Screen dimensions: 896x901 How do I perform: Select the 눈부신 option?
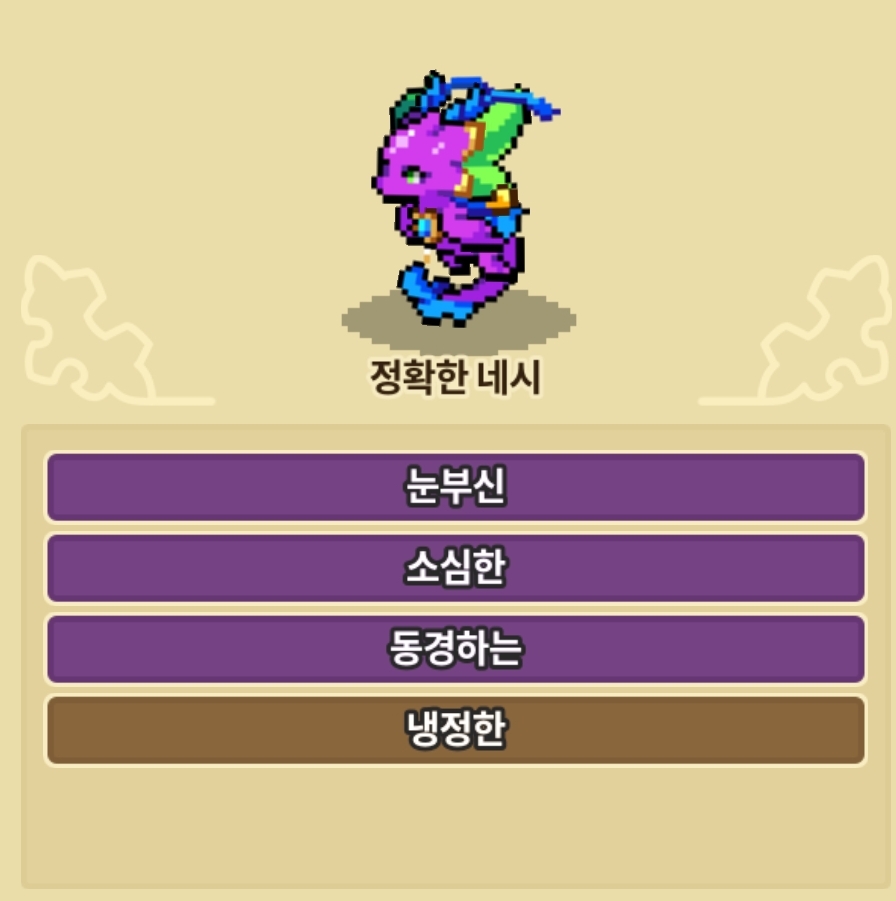[x=455, y=487]
